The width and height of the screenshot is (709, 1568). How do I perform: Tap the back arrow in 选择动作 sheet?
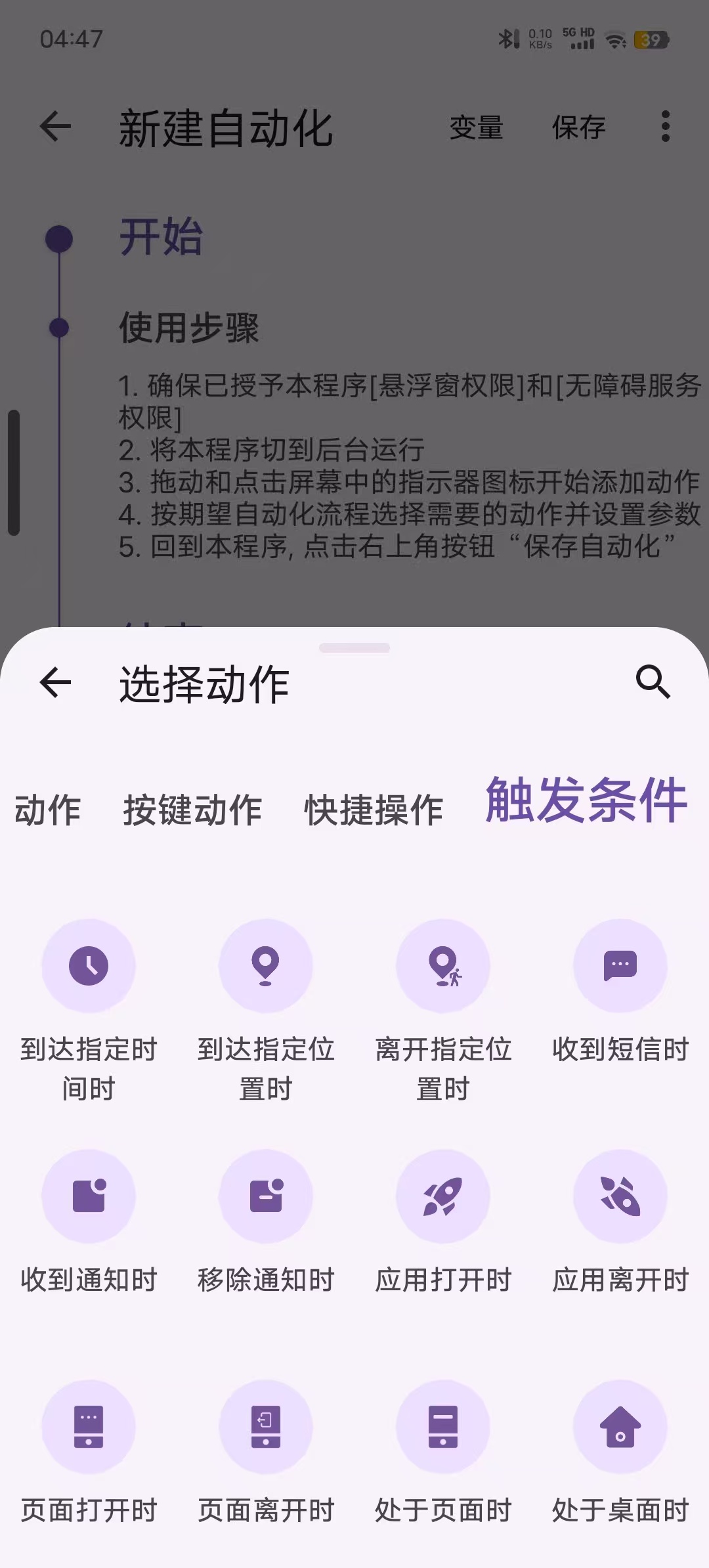[55, 683]
